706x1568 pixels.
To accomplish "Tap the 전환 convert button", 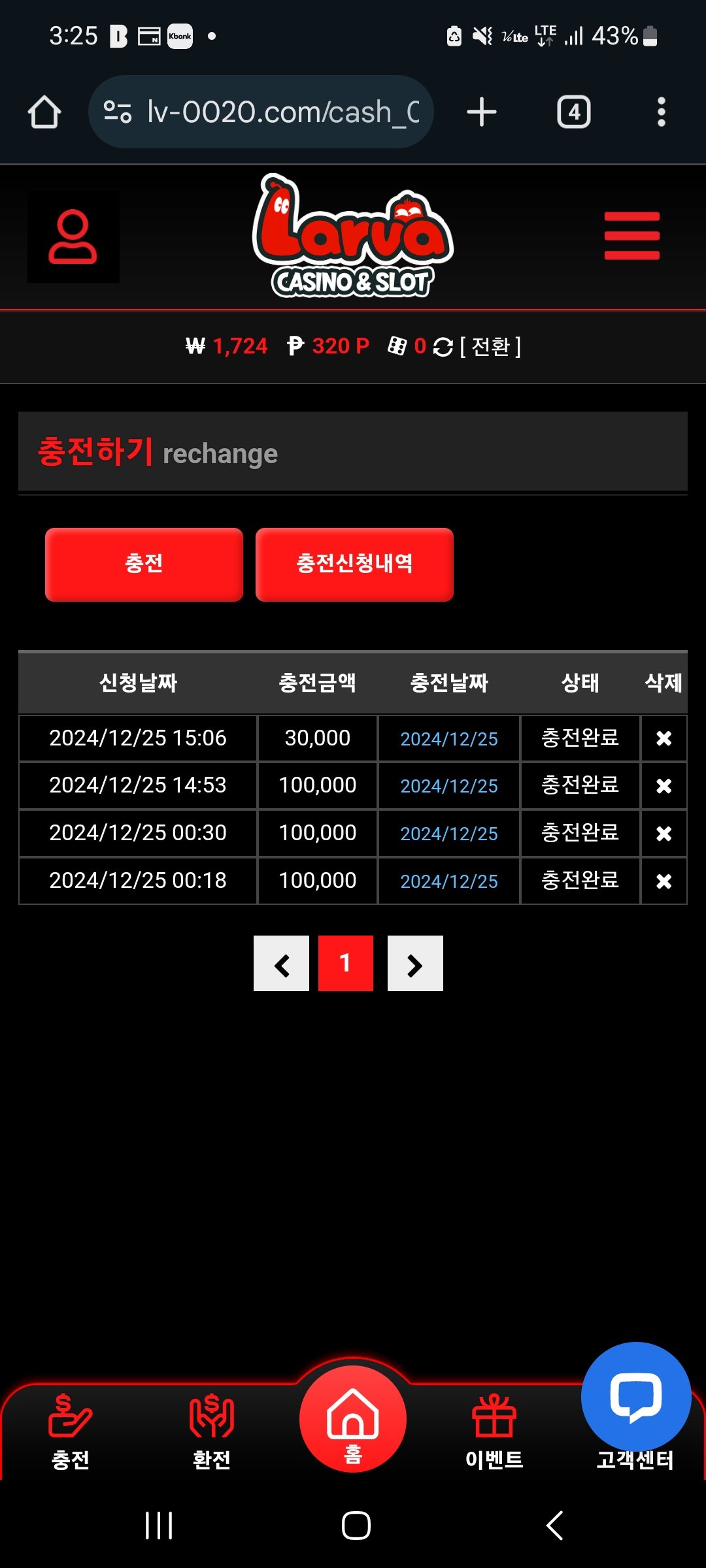I will click(490, 346).
